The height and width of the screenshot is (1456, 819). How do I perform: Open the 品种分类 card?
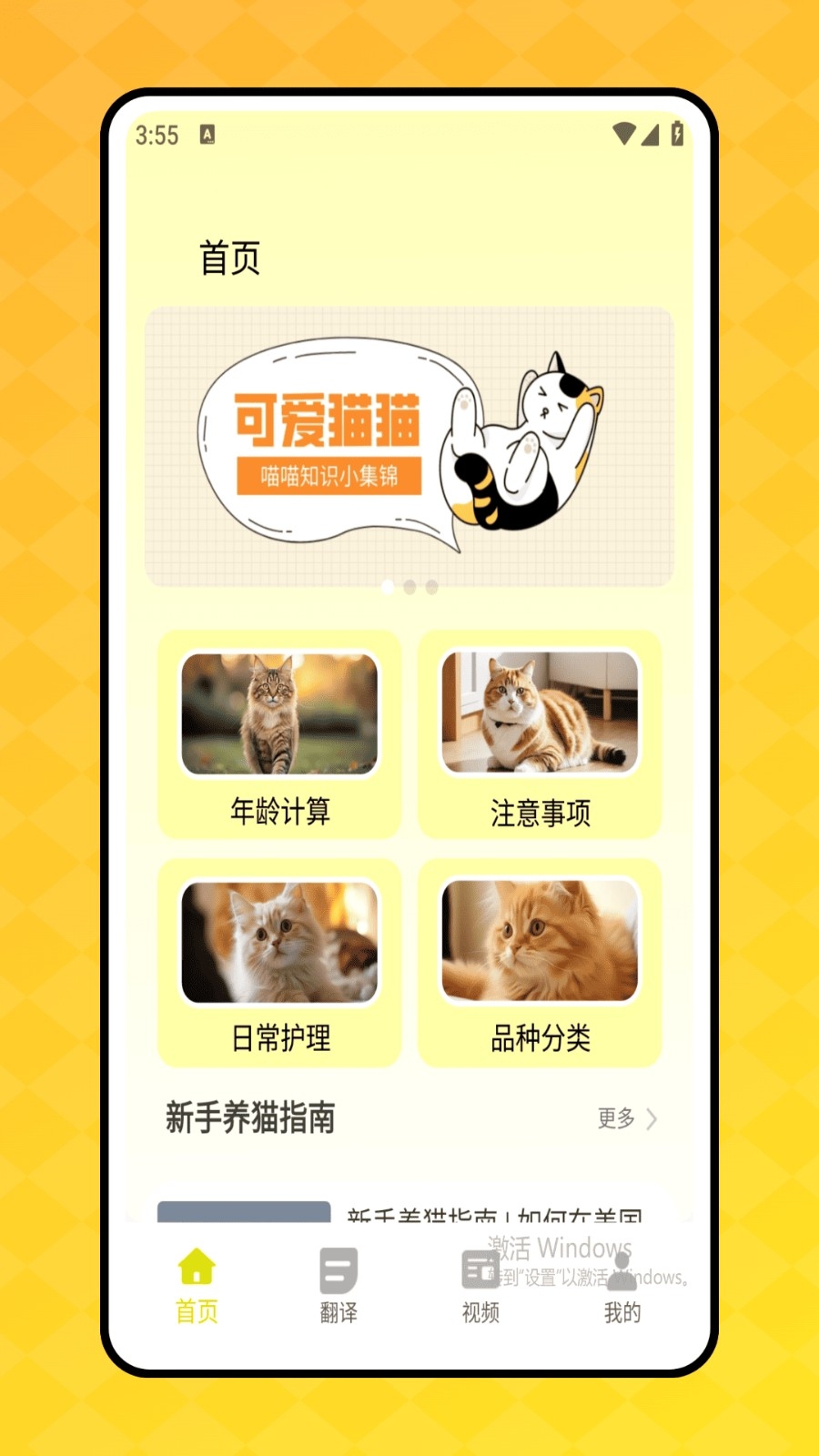tap(540, 963)
